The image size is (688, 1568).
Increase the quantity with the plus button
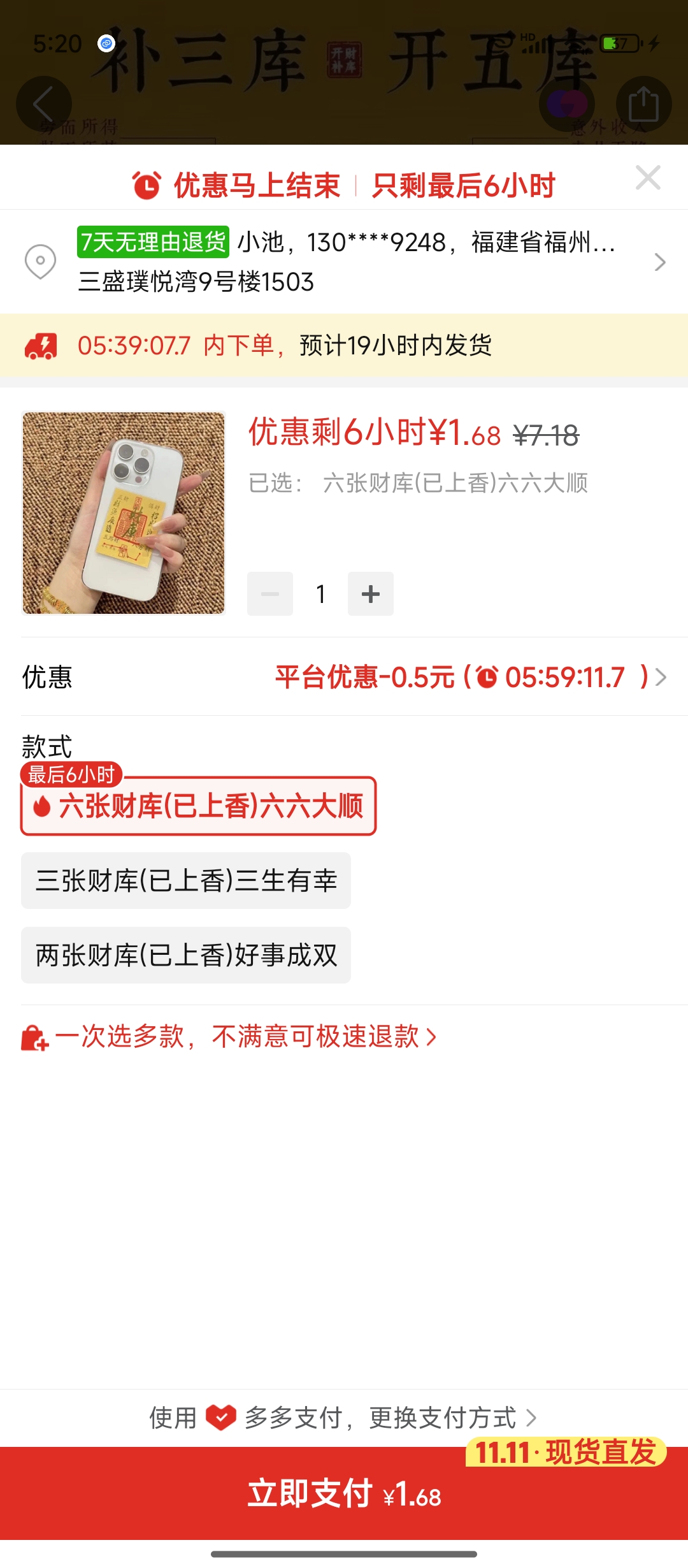click(x=370, y=594)
